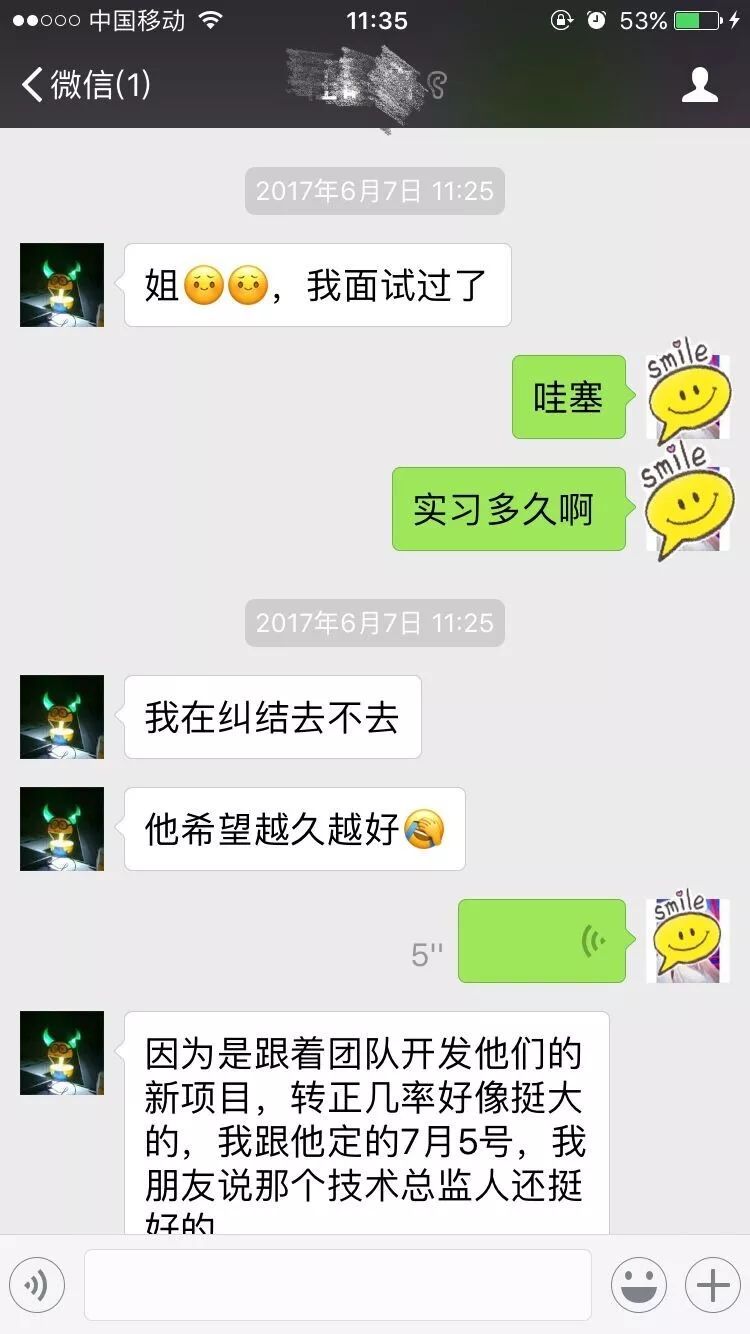Open the plus attachments menu

[x=712, y=1285]
